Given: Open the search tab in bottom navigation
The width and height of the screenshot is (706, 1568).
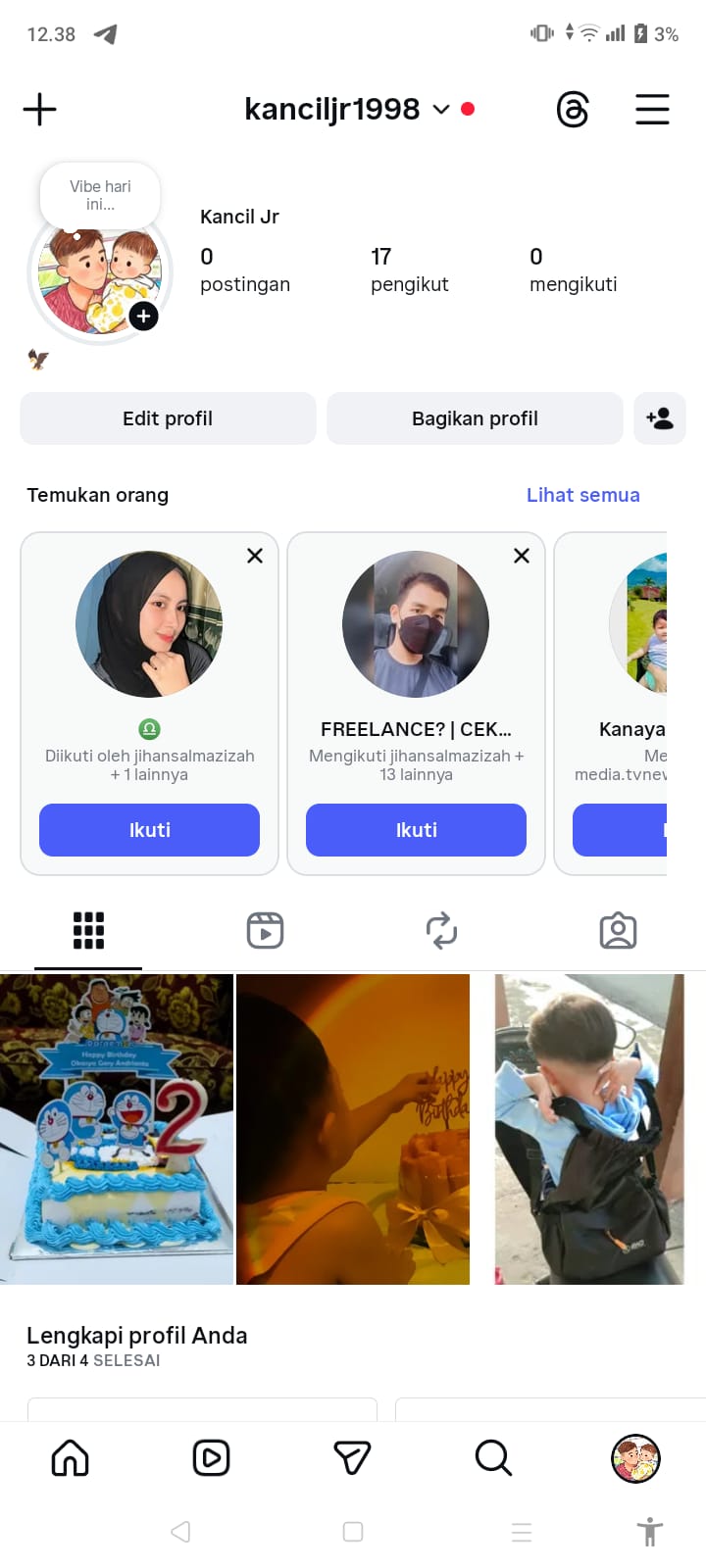Looking at the screenshot, I should 493,1458.
